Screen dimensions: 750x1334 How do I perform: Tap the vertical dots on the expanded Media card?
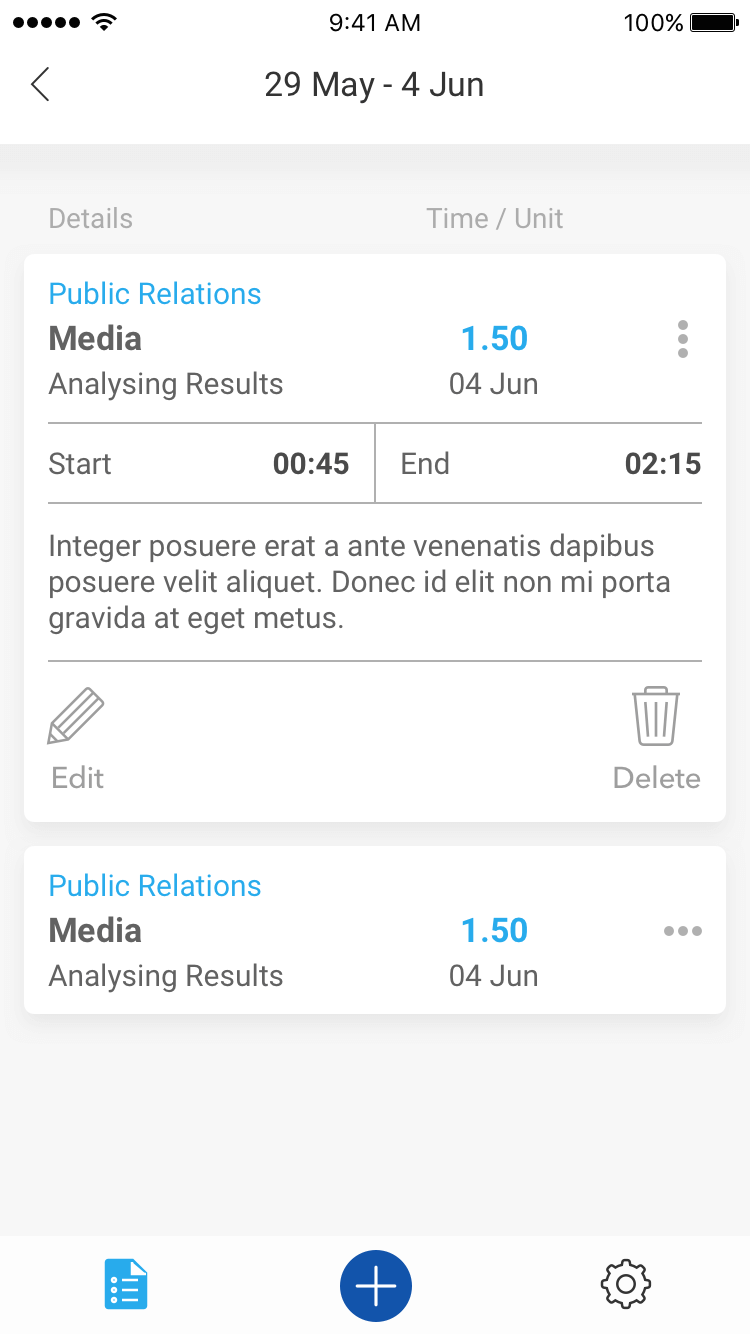coord(682,339)
